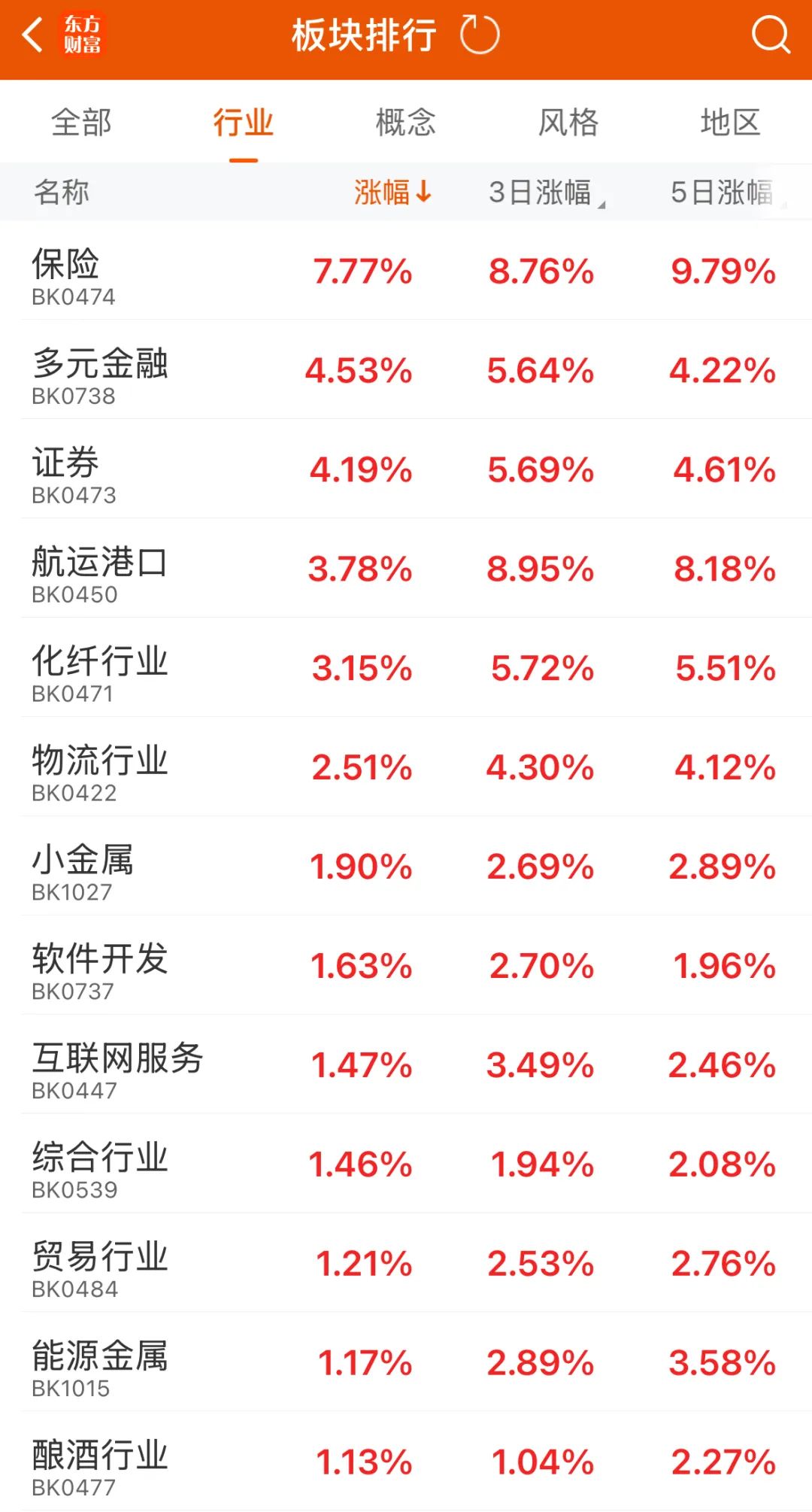Select the 行业 tab
Screen dimensions: 812x1512
pos(244,122)
